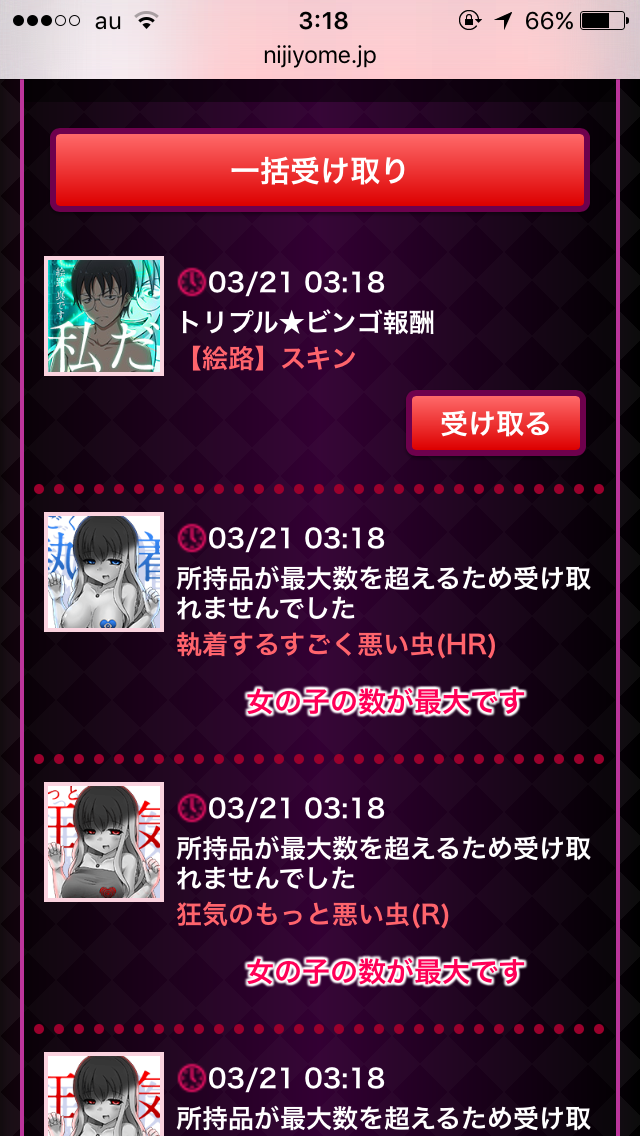The height and width of the screenshot is (1136, 640).
Task: Open the 執着するすごく悪い虫(HR) thumbnail
Action: point(104,572)
